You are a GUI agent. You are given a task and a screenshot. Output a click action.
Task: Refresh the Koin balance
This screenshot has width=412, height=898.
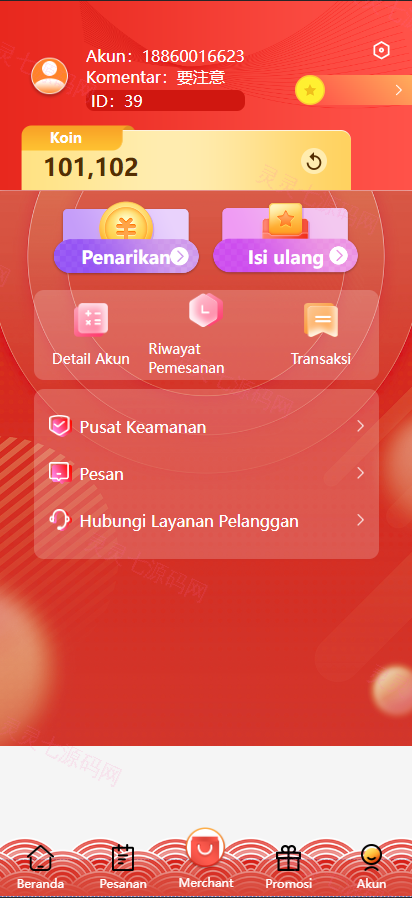(314, 162)
